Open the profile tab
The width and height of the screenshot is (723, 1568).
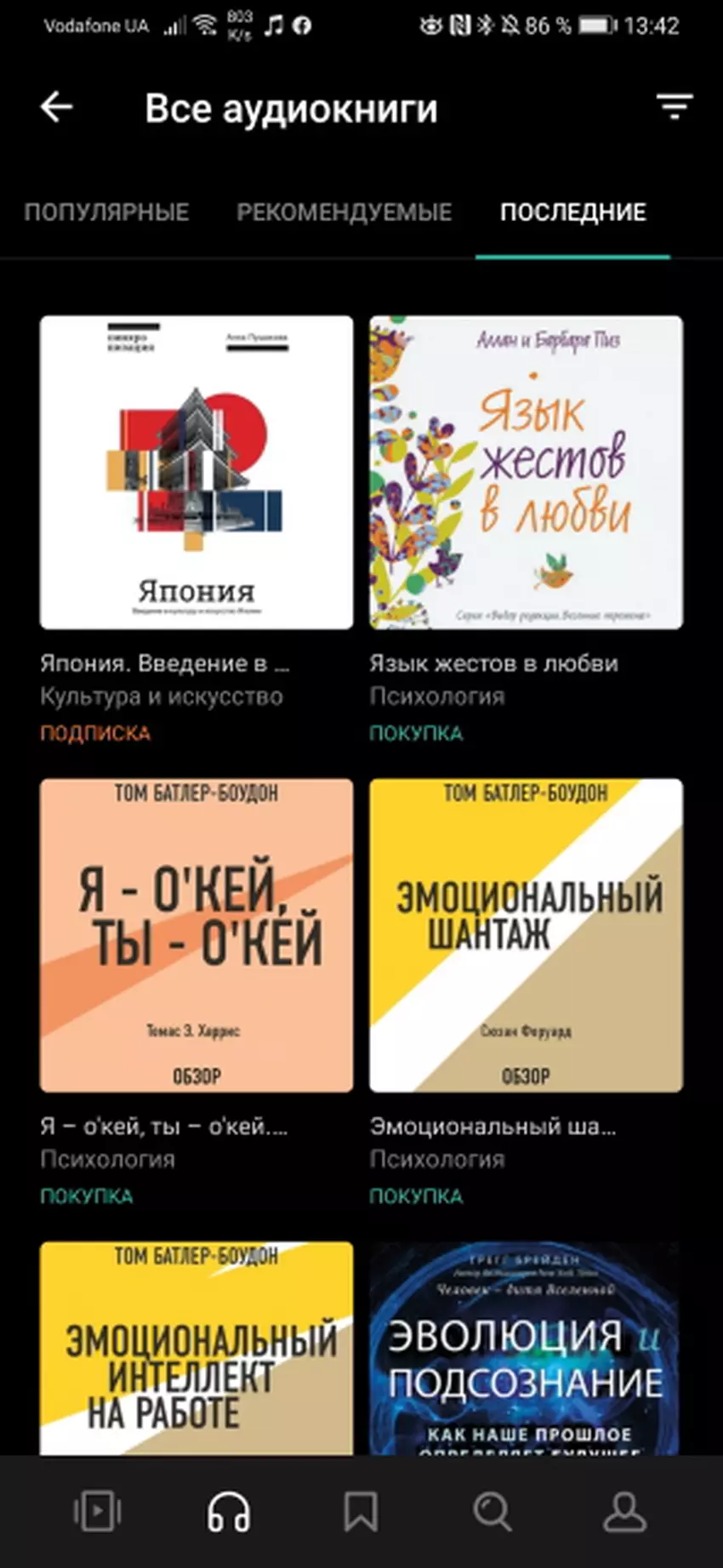point(624,1511)
